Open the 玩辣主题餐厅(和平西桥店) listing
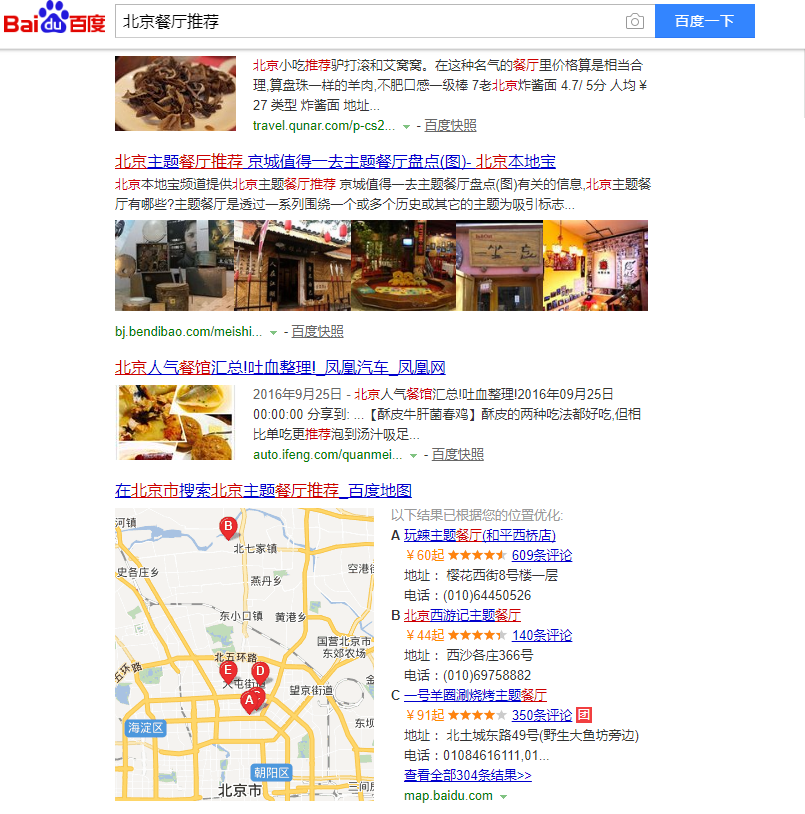Screen dimensions: 805x814 [x=479, y=535]
